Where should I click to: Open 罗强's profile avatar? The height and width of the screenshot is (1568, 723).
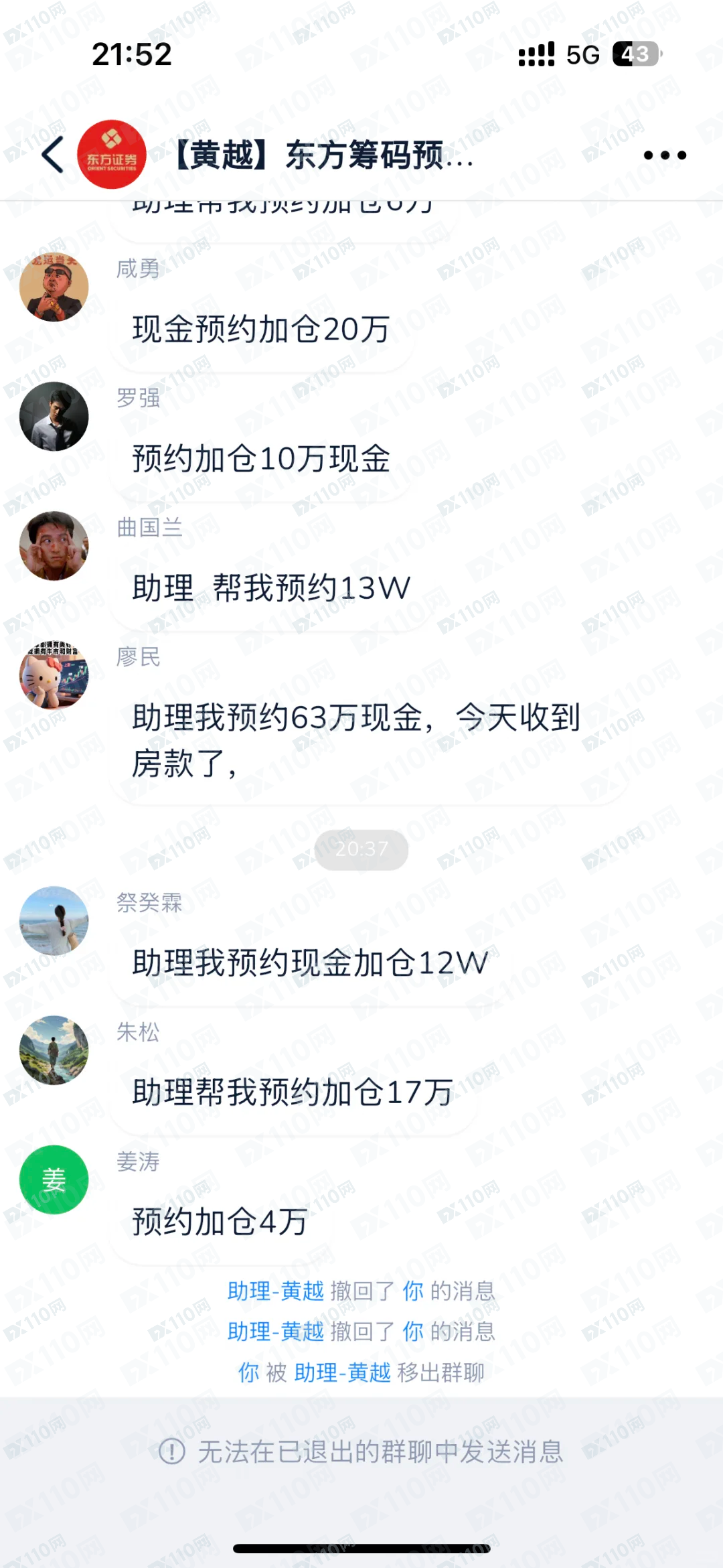point(54,417)
